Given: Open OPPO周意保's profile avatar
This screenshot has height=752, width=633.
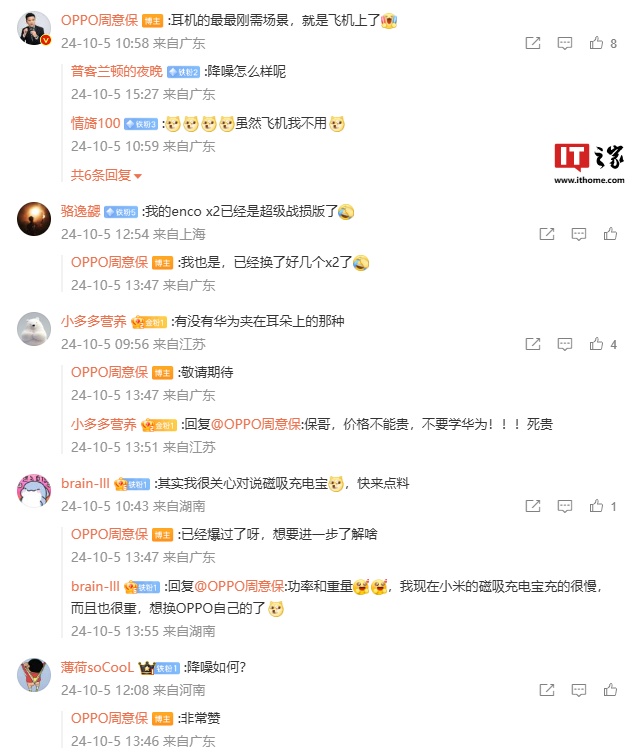Looking at the screenshot, I should (35, 29).
